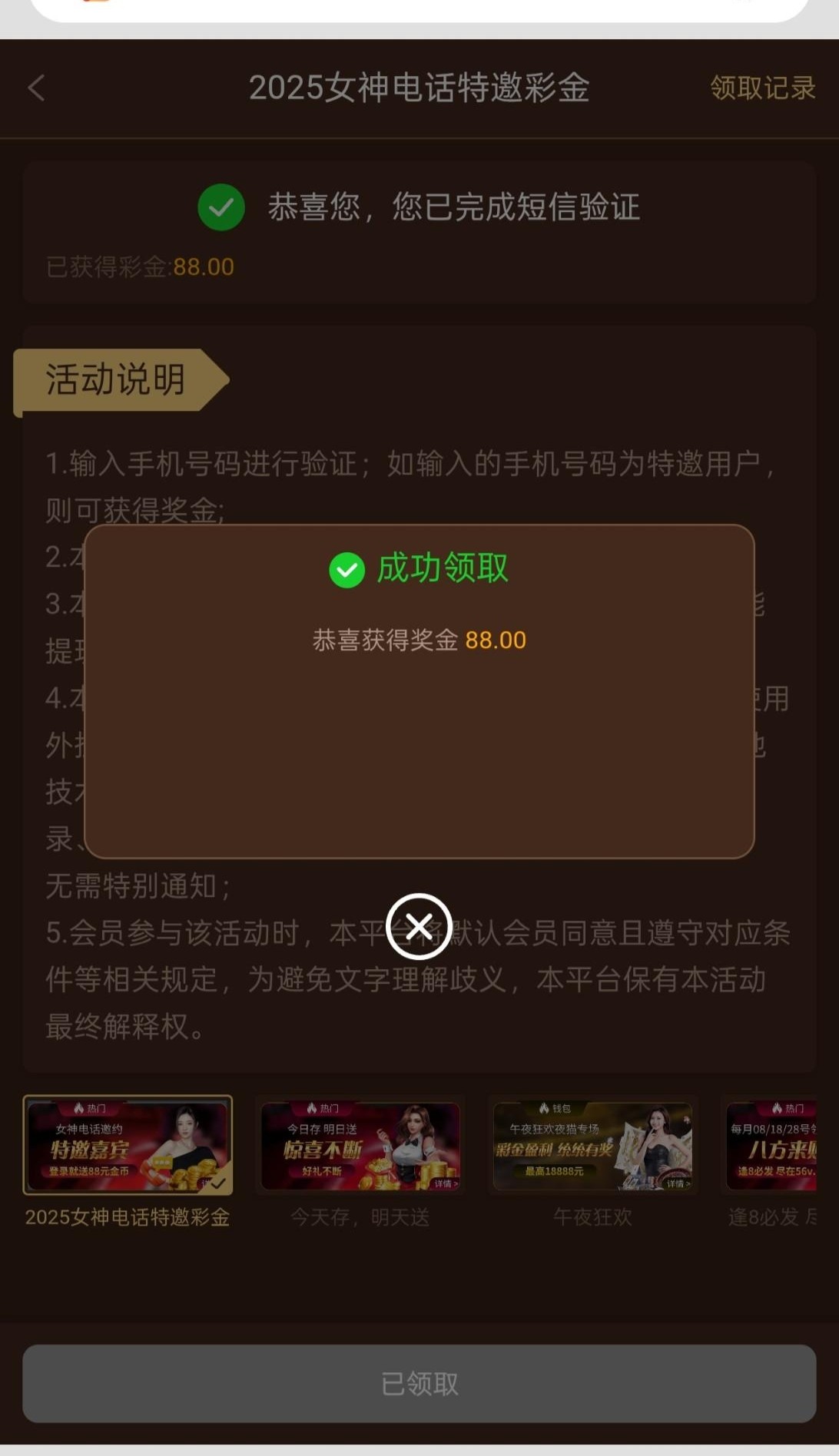Open the 逢8必发 promotion card
Image resolution: width=839 pixels, height=1456 pixels.
coord(771,1146)
